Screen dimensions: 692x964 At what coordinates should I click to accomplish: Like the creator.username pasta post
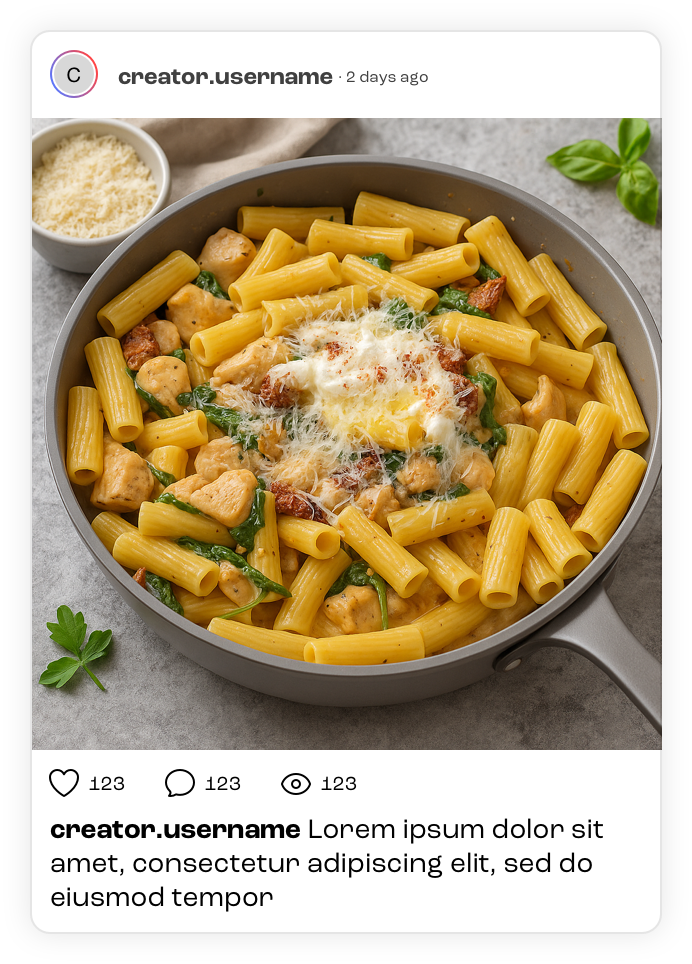tap(64, 783)
